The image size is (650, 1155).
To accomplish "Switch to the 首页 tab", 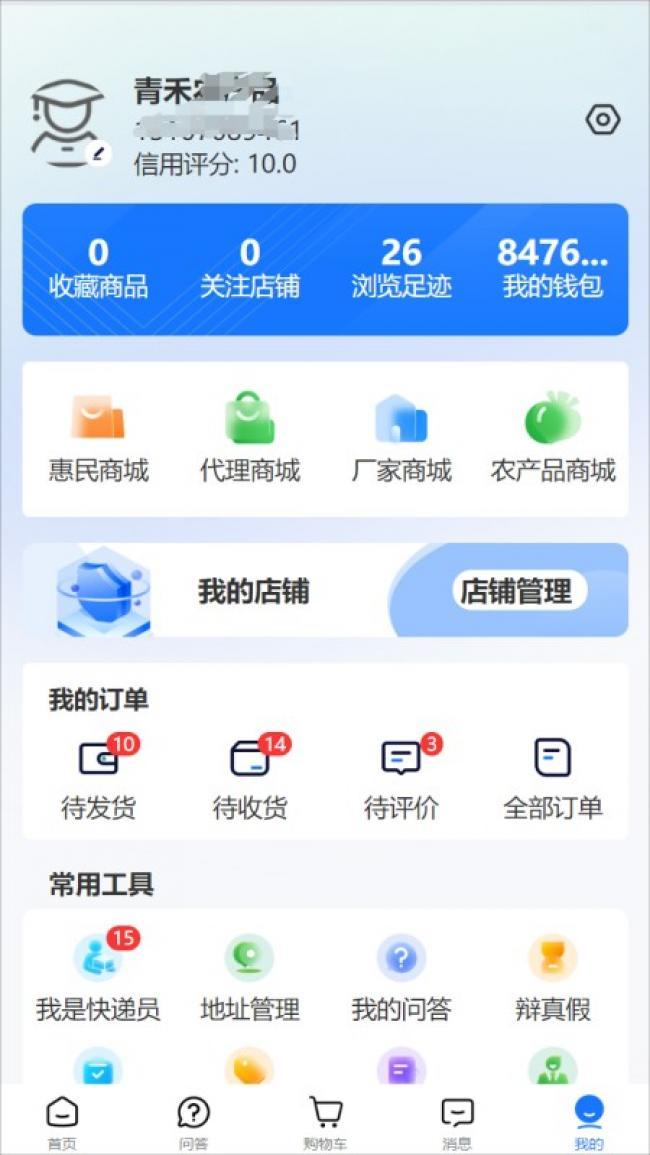I will click(62, 1122).
